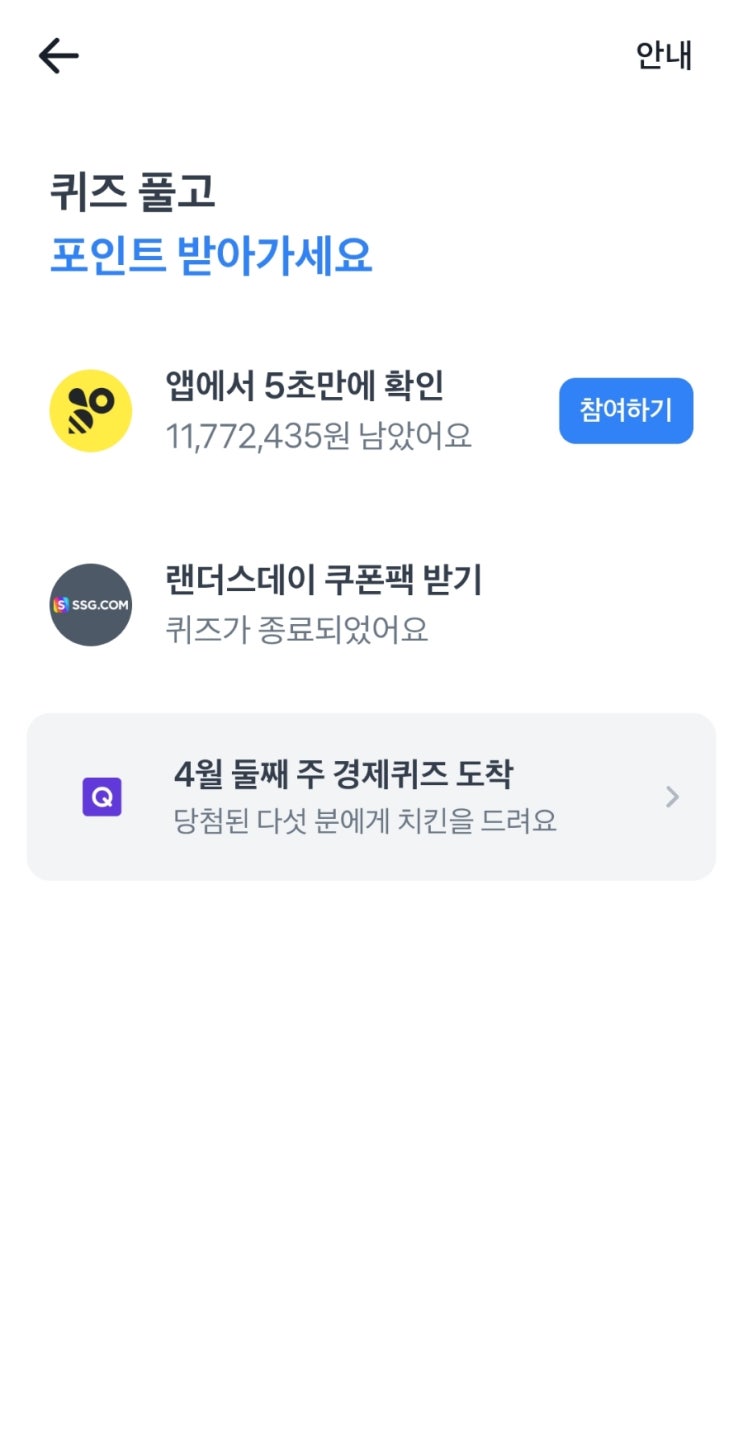Open the 4월 둘째 주 경제퀴즈 banner
This screenshot has width=743, height=1443.
click(371, 797)
